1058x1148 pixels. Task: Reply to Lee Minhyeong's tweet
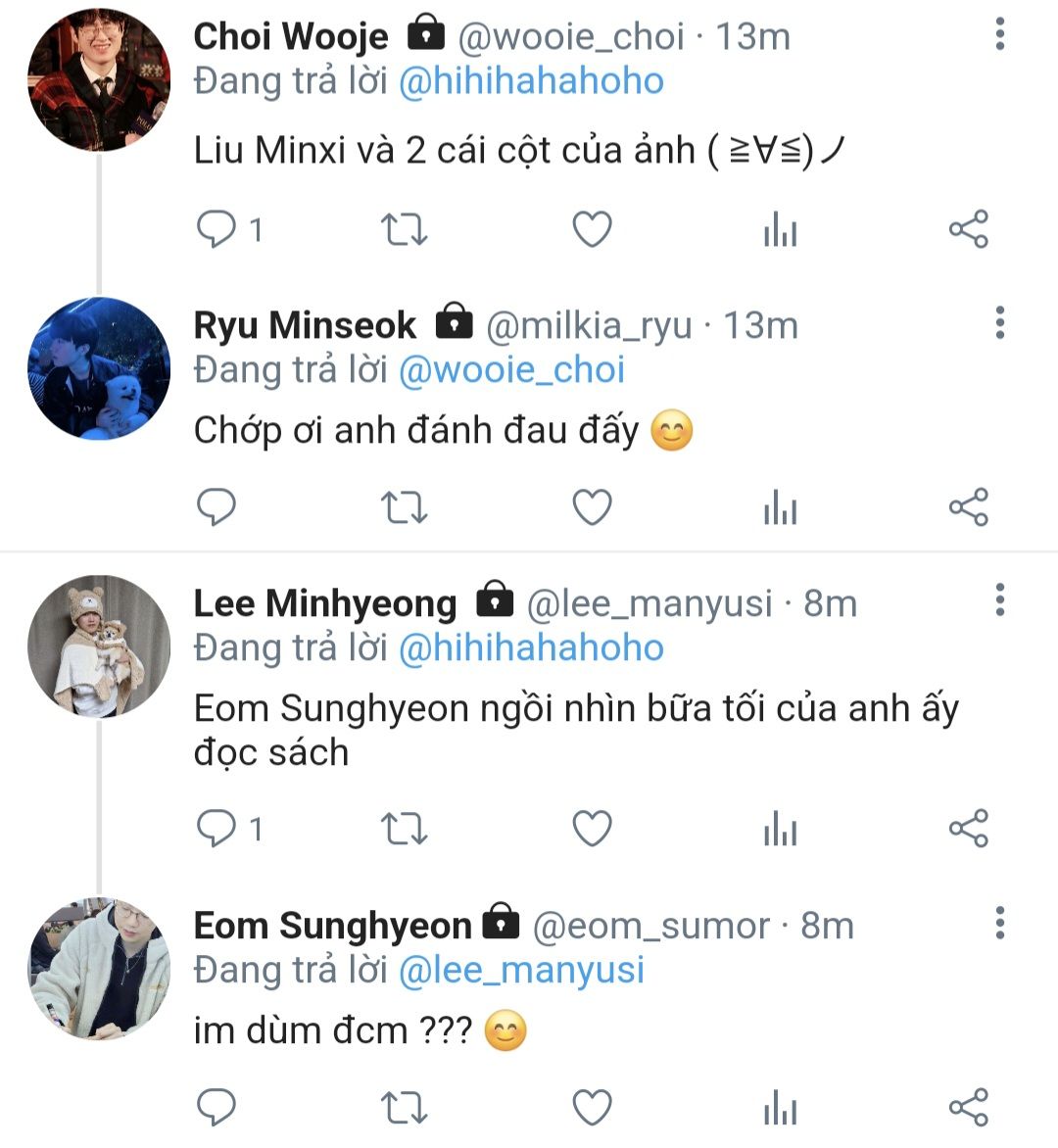(216, 830)
